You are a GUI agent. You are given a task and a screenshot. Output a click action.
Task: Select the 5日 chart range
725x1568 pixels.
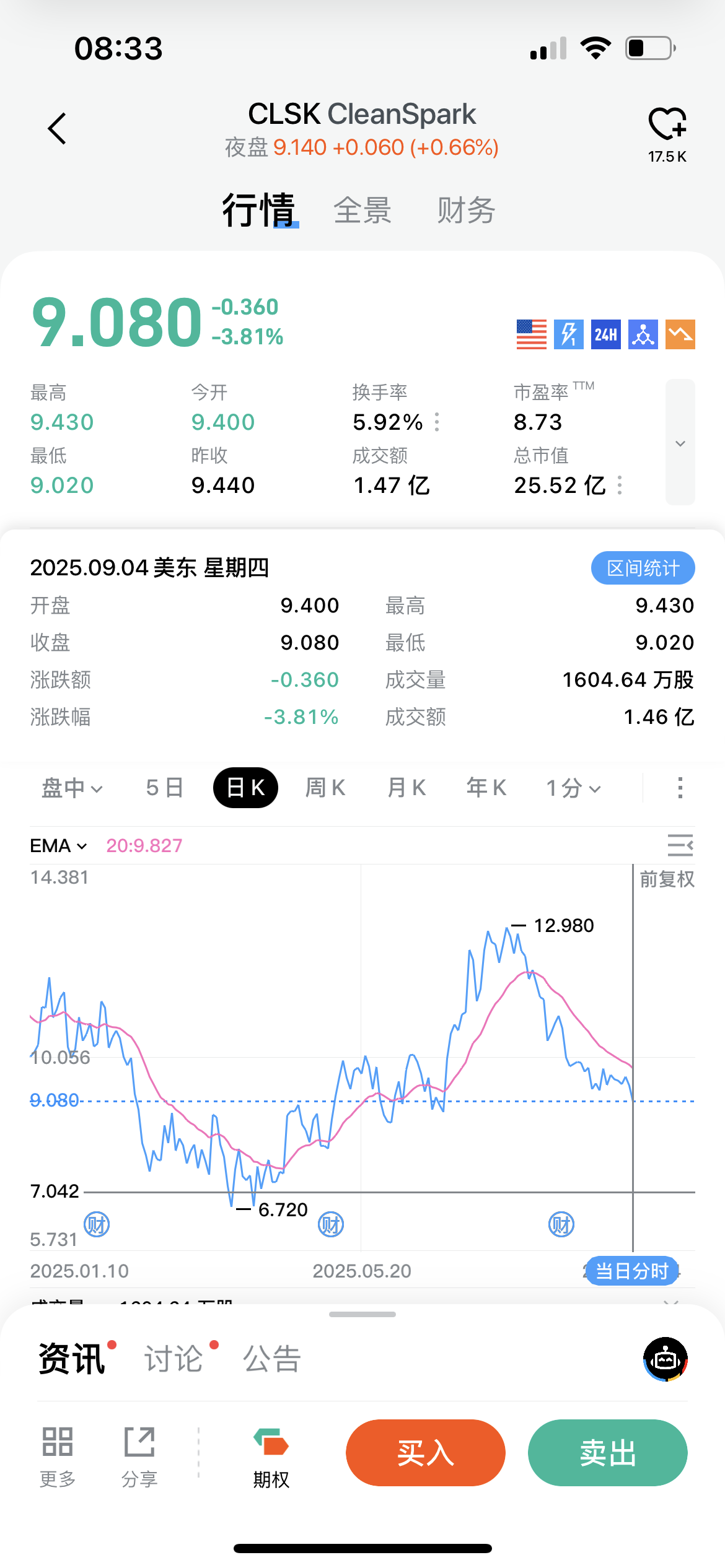165,788
